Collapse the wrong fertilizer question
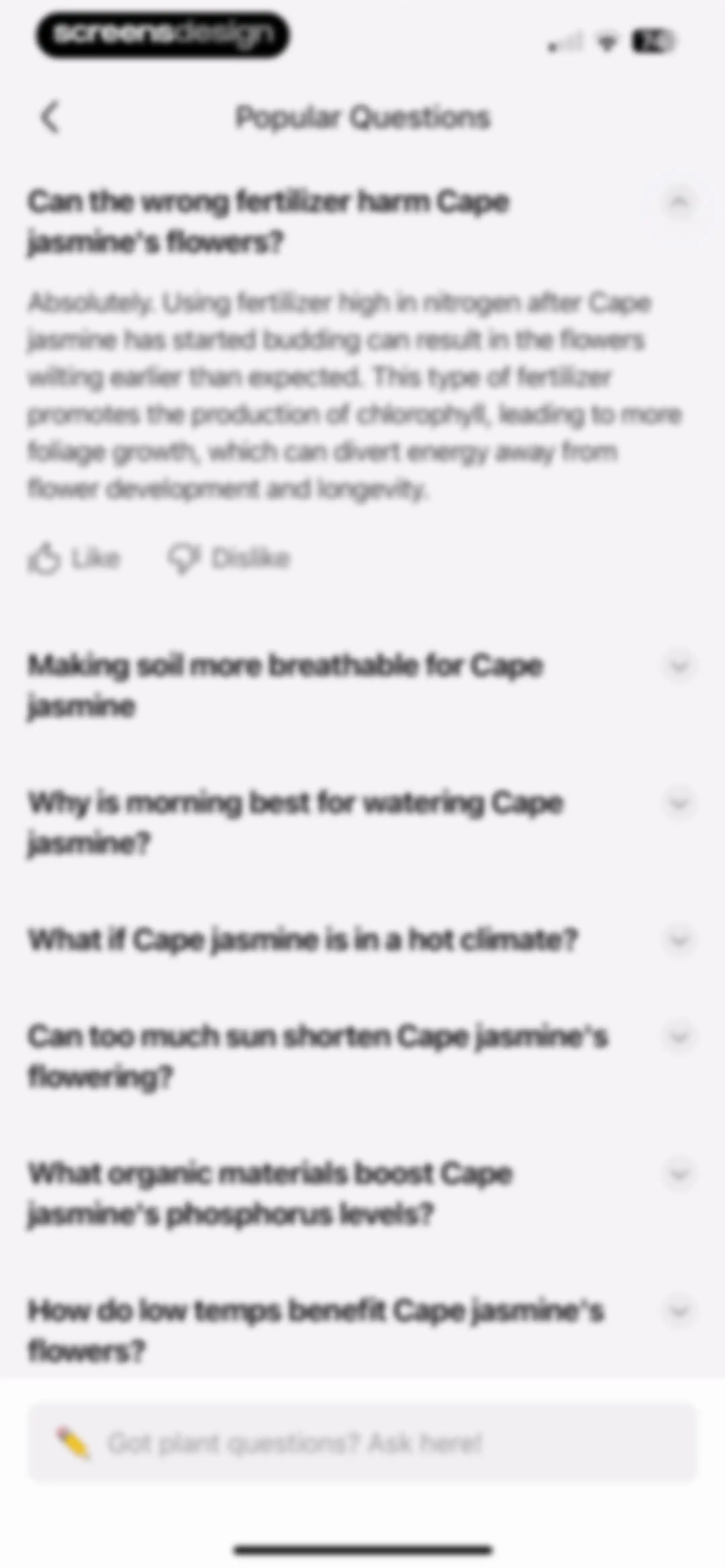The width and height of the screenshot is (725, 1568). (x=679, y=202)
